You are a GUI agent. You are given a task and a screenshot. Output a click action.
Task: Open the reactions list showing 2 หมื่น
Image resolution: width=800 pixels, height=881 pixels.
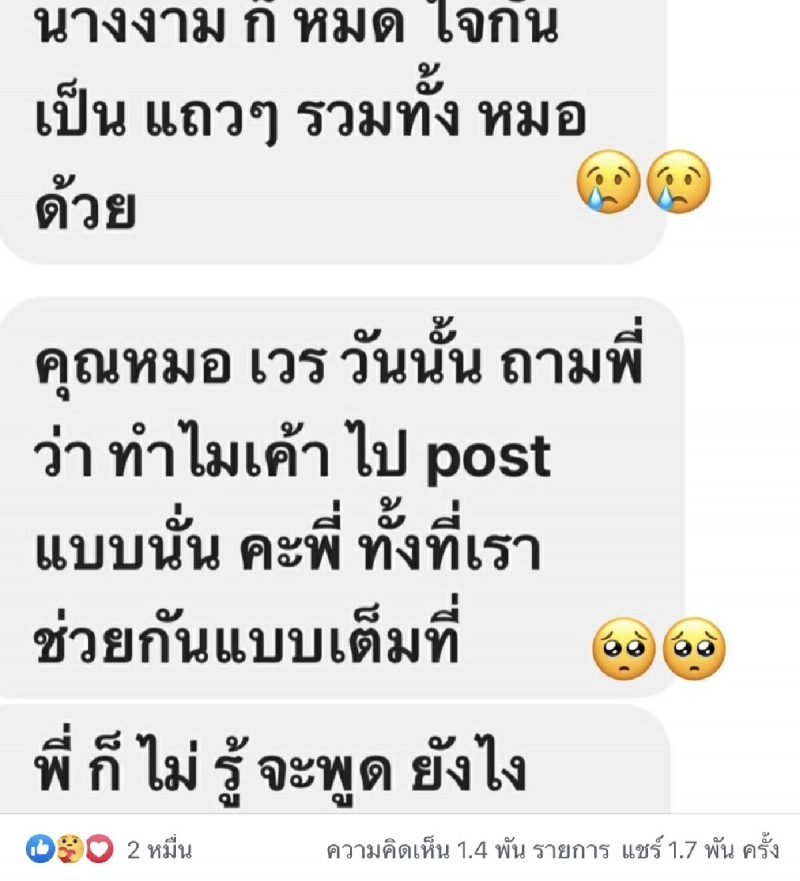110,851
